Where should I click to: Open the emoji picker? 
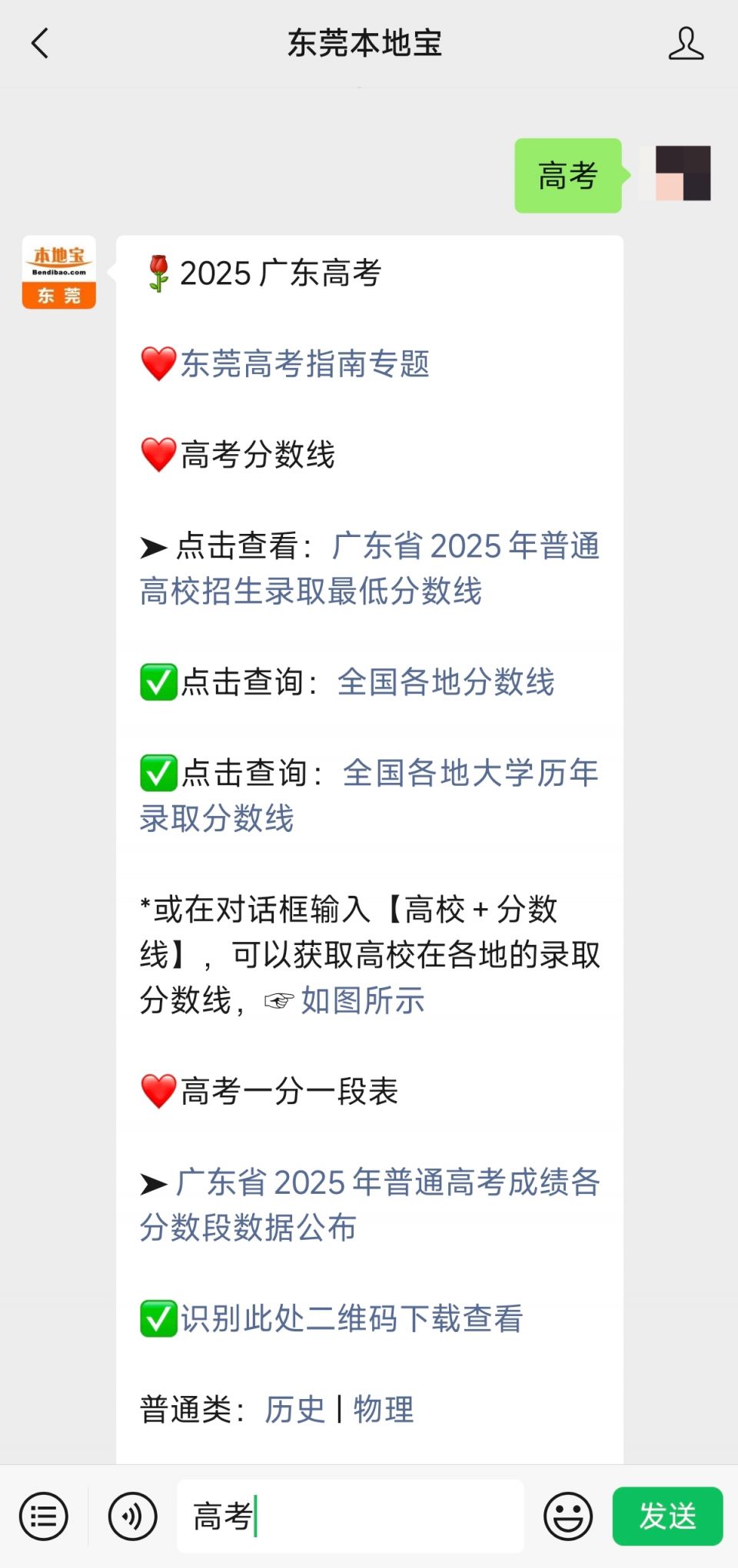pos(567,1517)
